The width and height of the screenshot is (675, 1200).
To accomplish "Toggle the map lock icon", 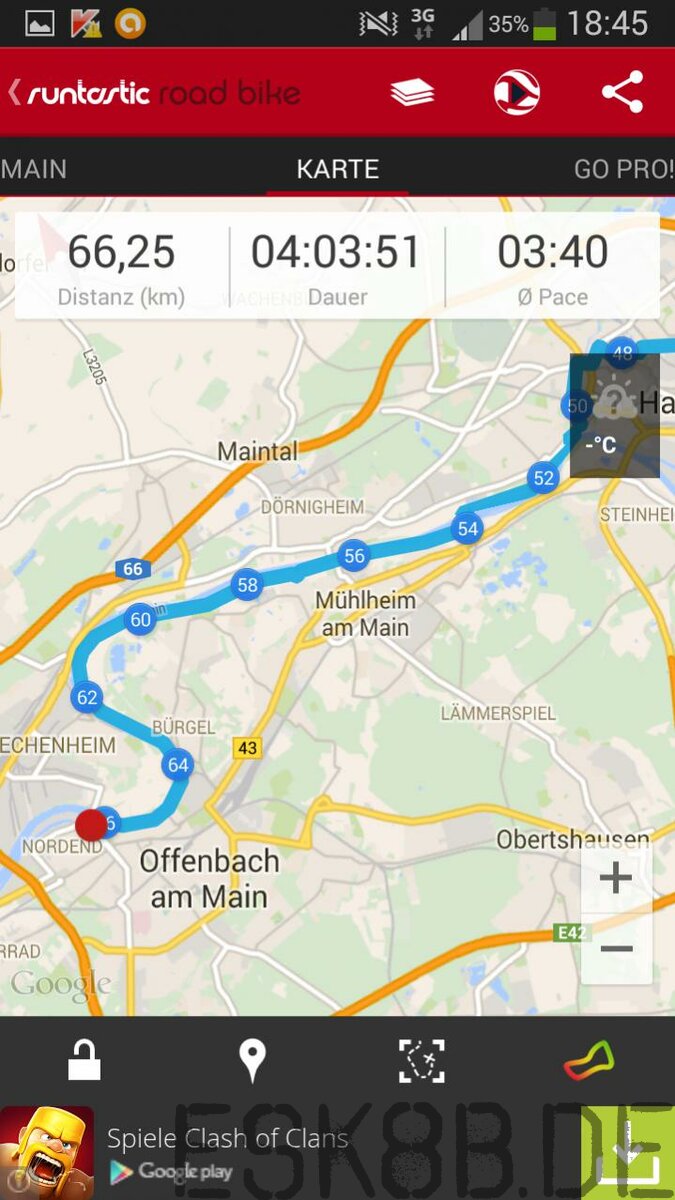I will 84,1060.
